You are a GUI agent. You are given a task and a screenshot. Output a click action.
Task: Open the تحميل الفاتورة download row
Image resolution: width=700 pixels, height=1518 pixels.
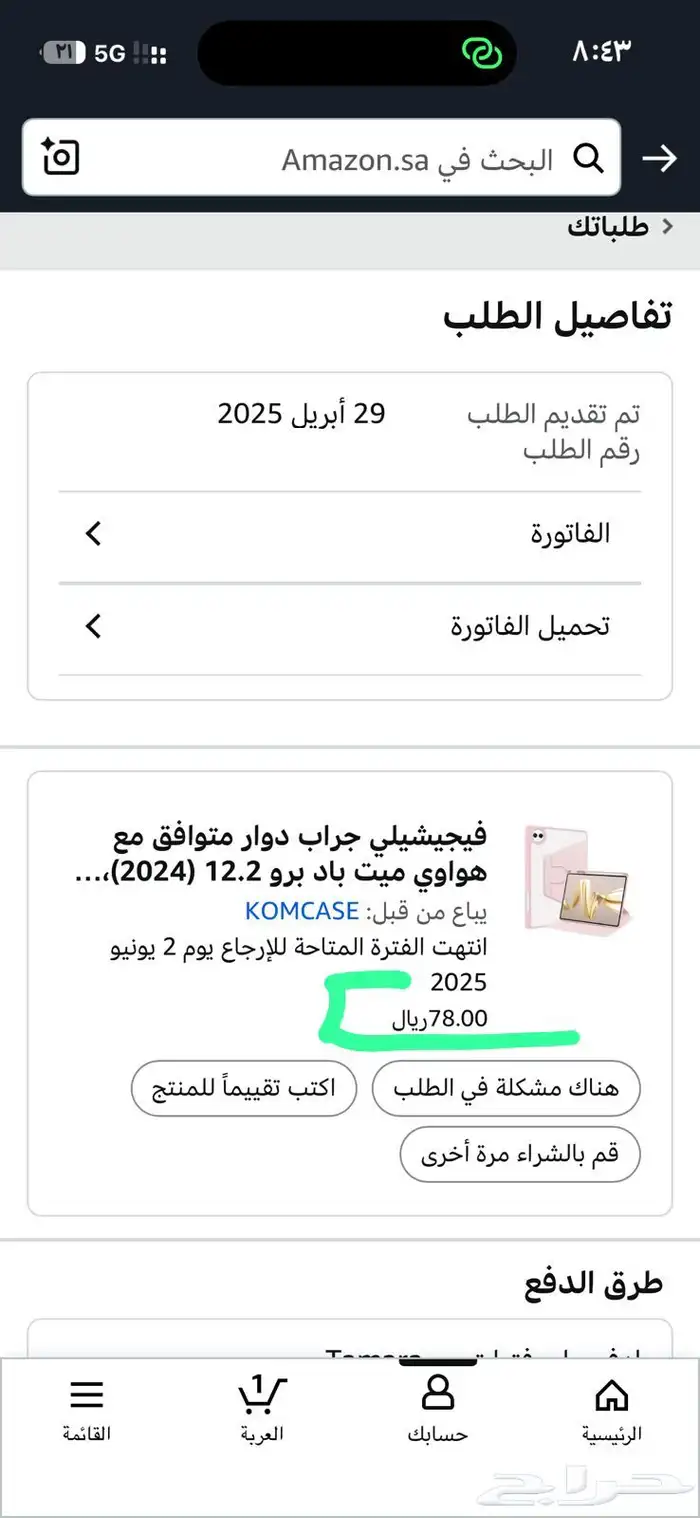(x=349, y=627)
